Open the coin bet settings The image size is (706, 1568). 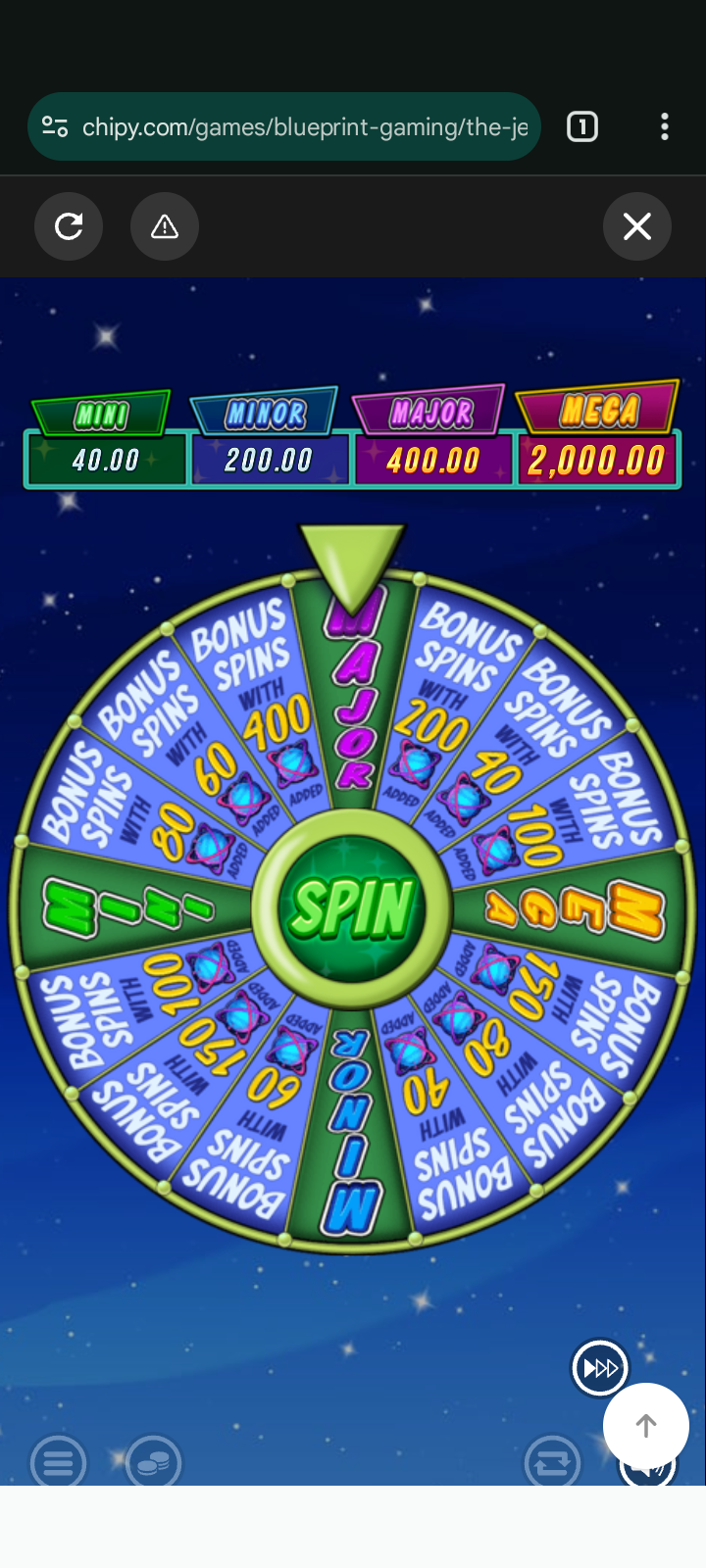(153, 1462)
